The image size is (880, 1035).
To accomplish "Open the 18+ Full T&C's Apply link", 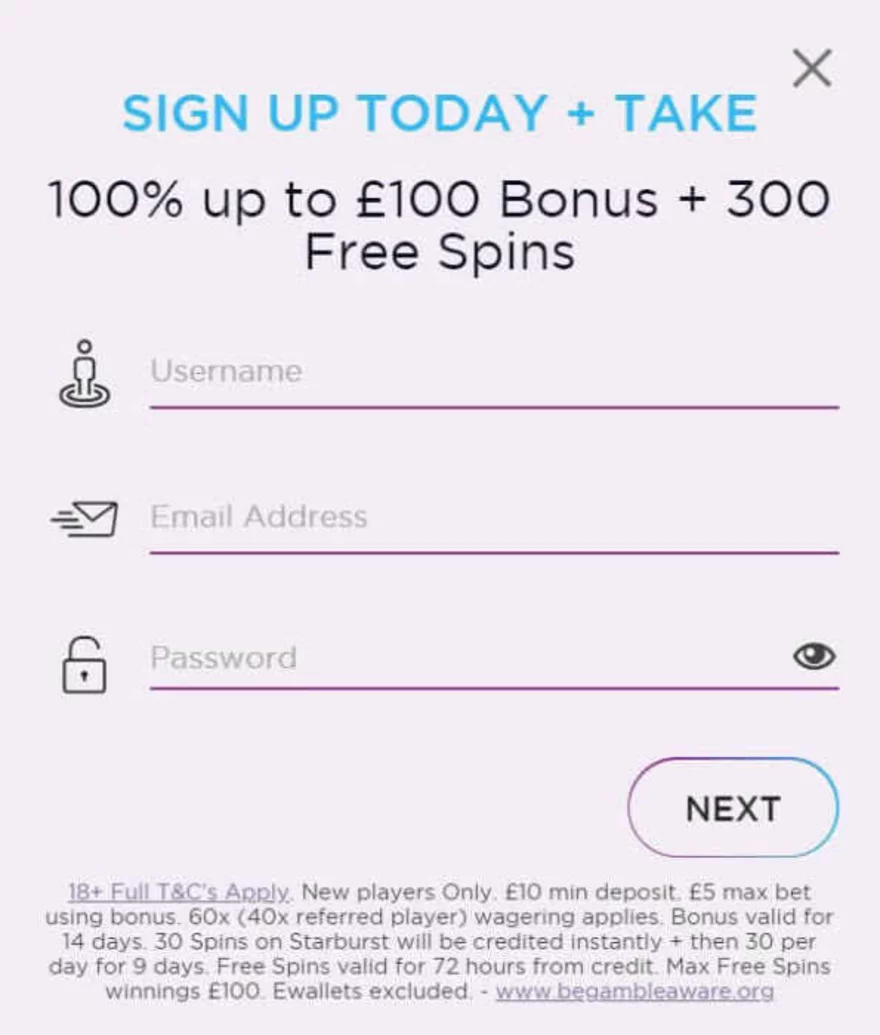I will coord(179,891).
